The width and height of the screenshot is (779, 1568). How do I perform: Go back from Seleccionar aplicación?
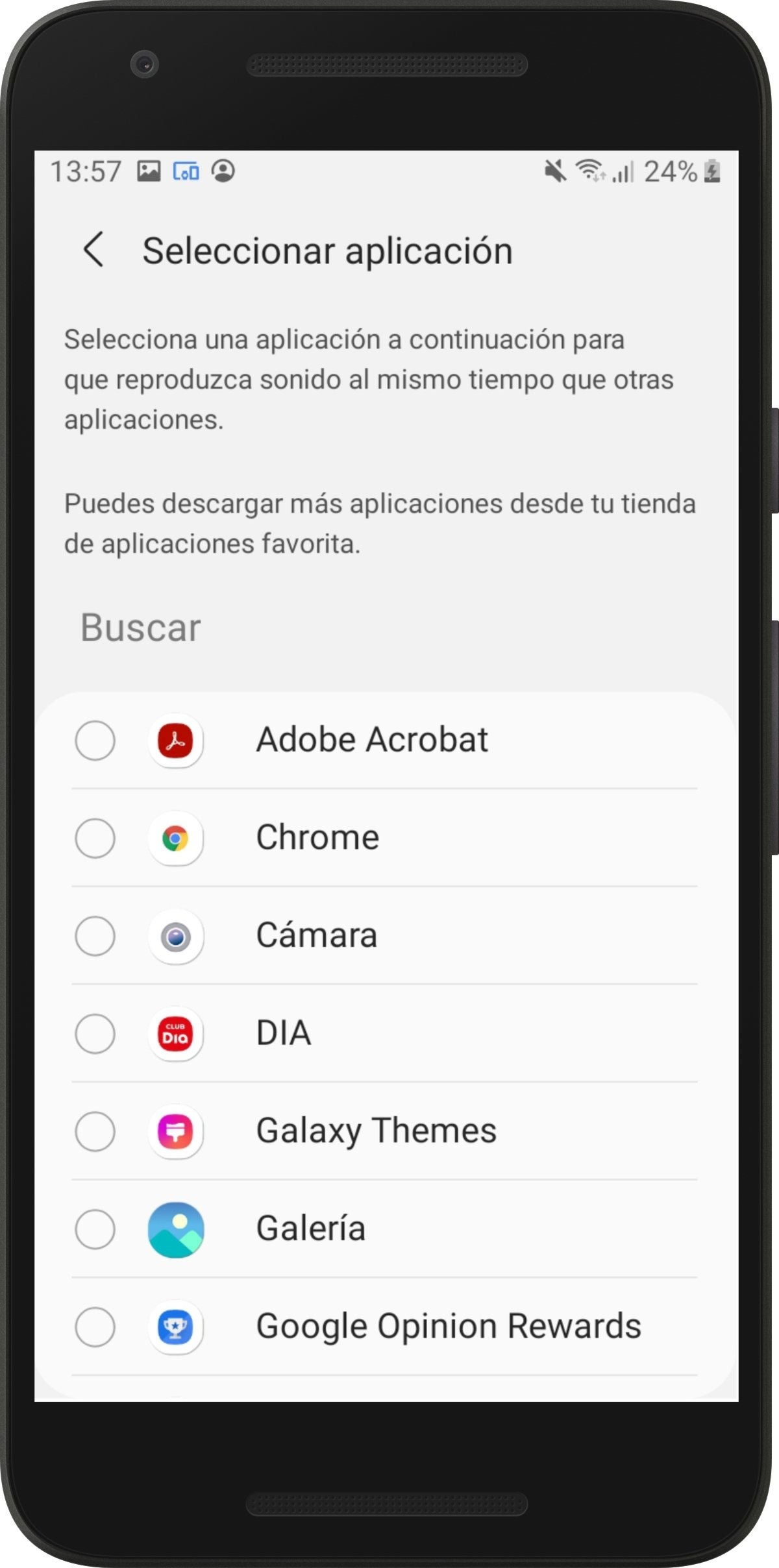93,250
